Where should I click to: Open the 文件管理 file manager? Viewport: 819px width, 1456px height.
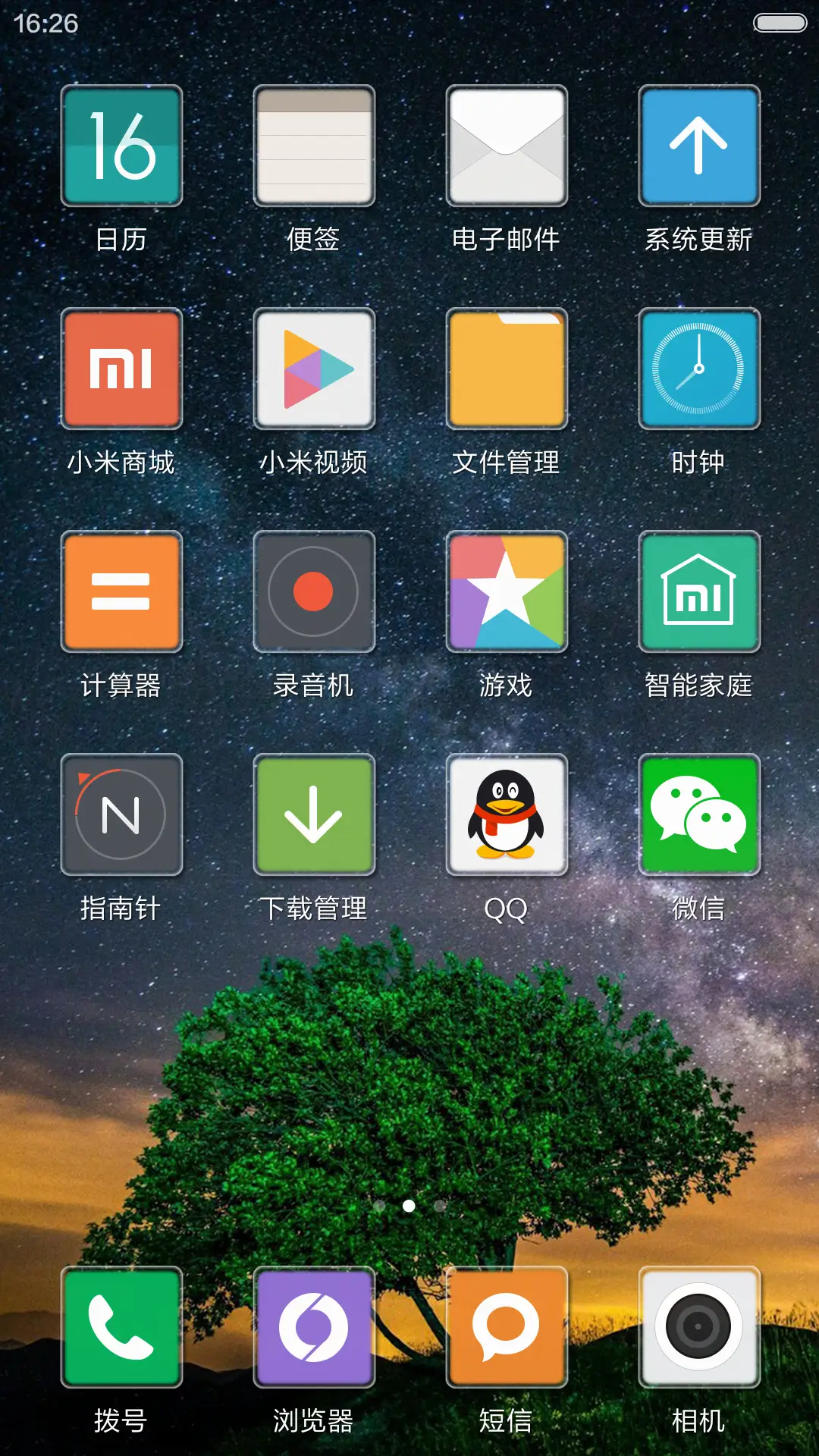[507, 369]
